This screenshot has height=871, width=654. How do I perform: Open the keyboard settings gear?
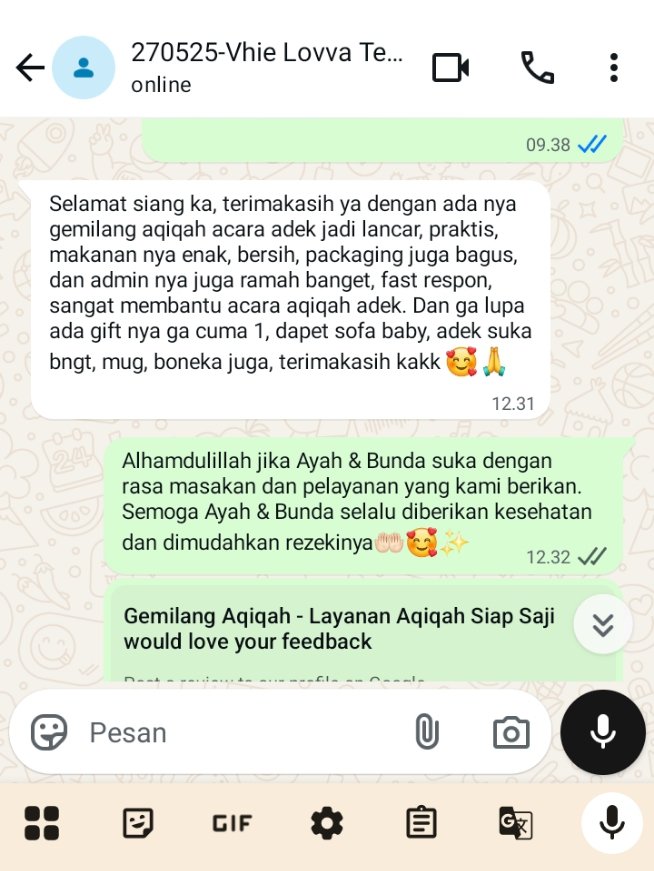point(327,823)
